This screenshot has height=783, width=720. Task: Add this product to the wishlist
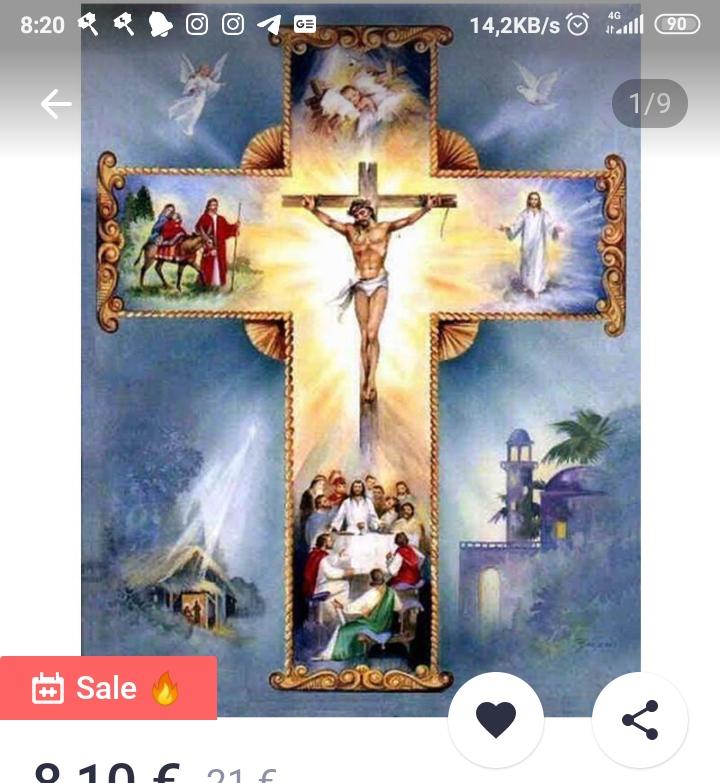coord(496,720)
